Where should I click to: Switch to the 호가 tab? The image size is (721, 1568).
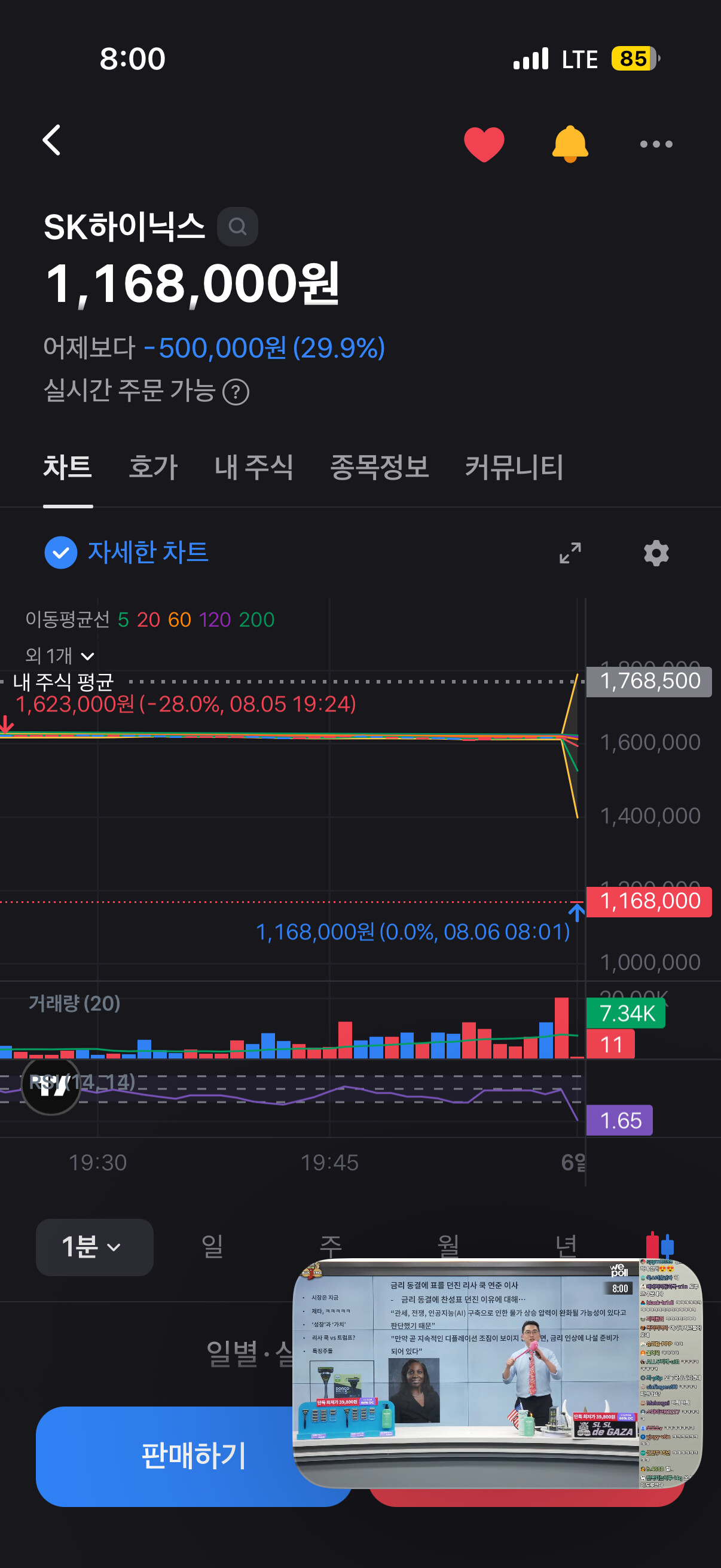click(152, 467)
